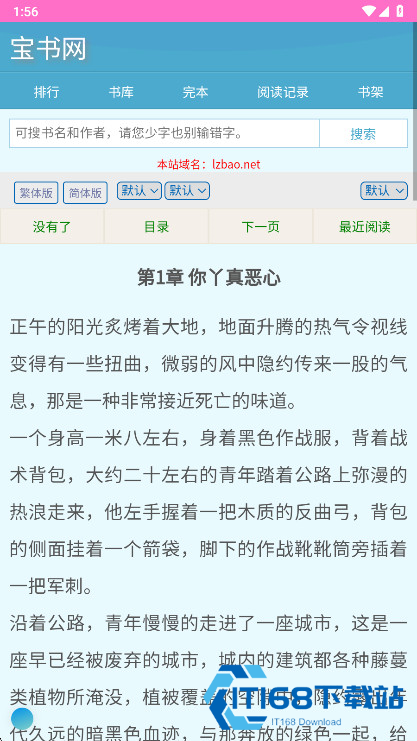Tap the blue floating circle button
Viewport: 417px width, 741px height.
click(22, 719)
